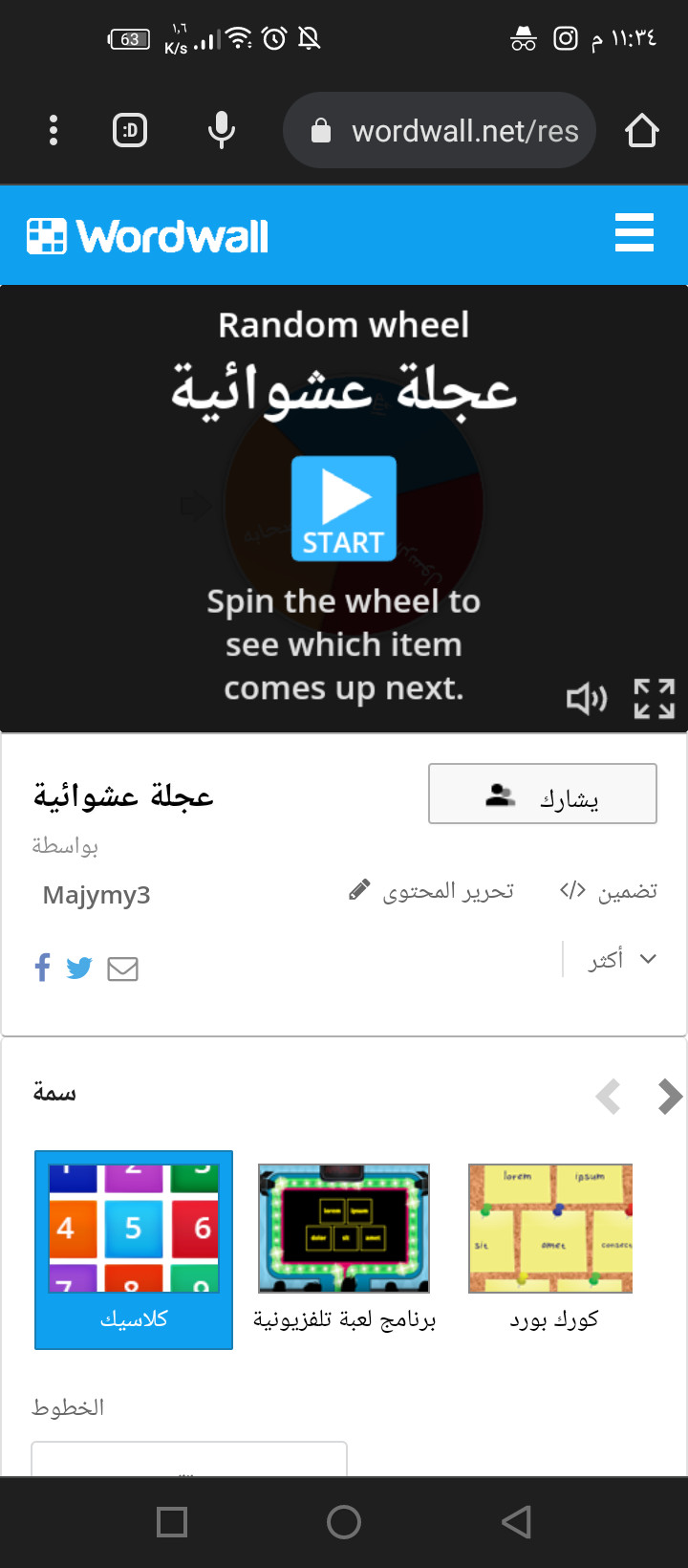Enter fullscreen mode for the wheel

655,699
